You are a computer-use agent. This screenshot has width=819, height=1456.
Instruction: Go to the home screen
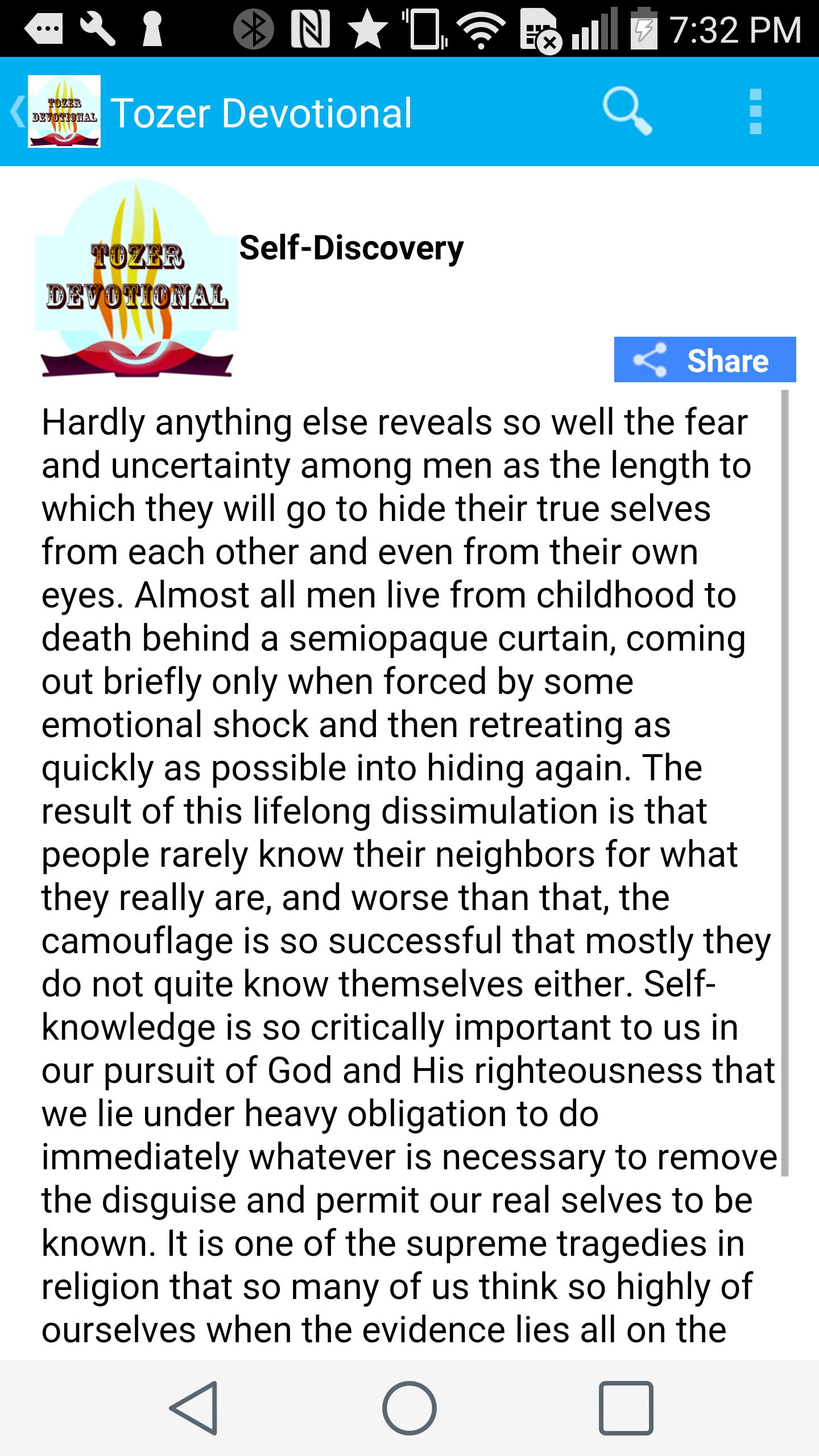click(x=409, y=1408)
